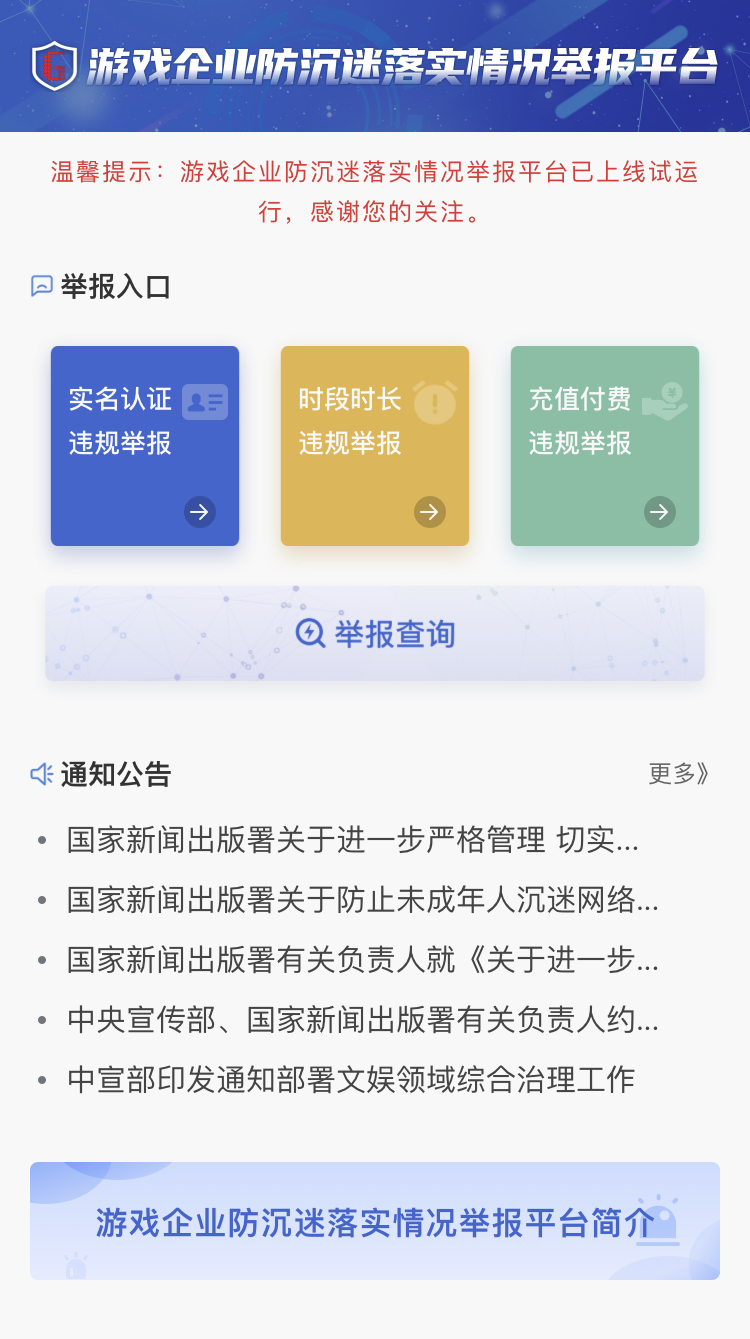Read notice 国家新闻出版署有关负责人就《关于进一步

coord(362,960)
